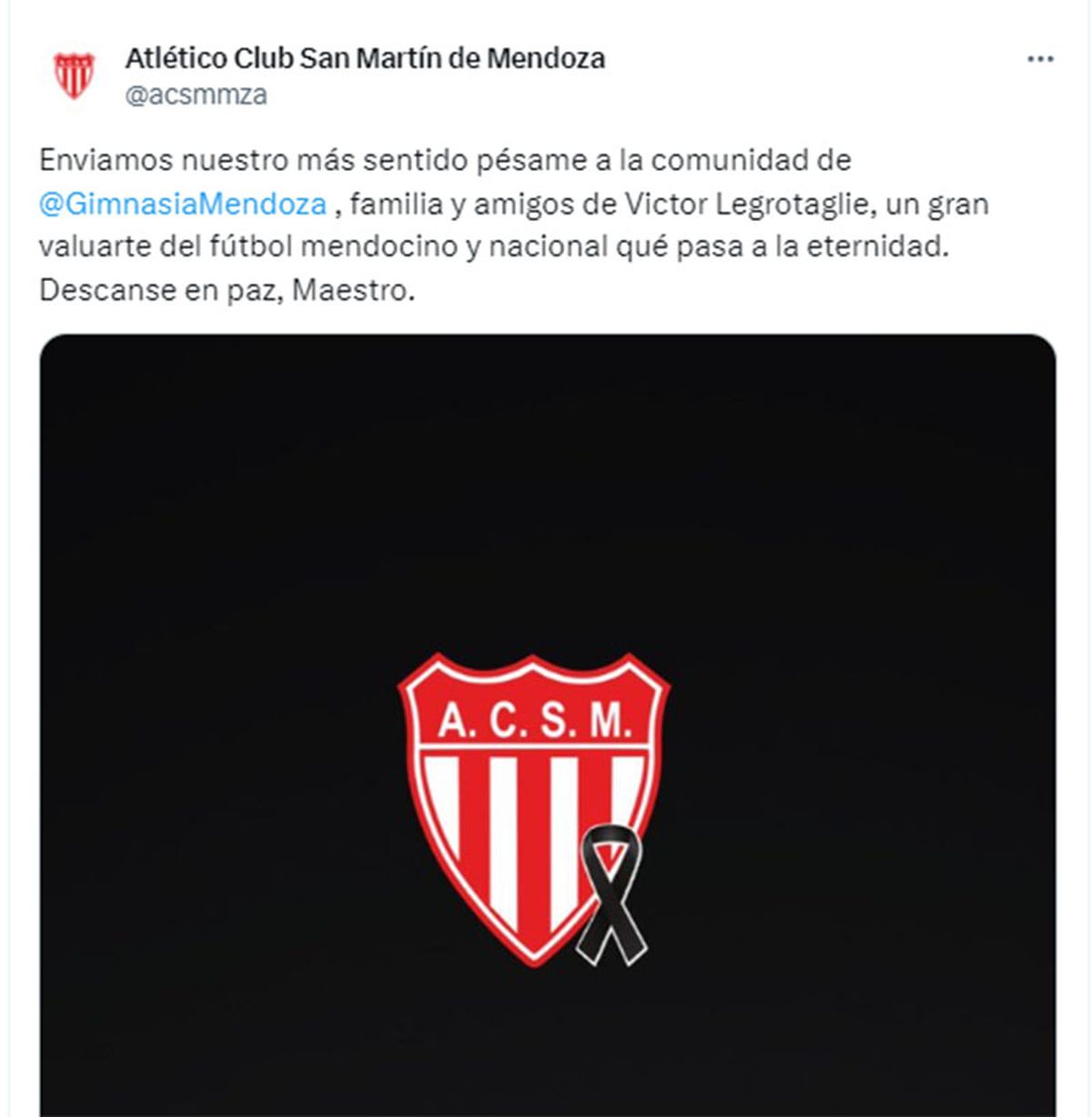1092x1117 pixels.
Task: Open Atlético Club San Martín's profile avatar
Action: pos(74,75)
